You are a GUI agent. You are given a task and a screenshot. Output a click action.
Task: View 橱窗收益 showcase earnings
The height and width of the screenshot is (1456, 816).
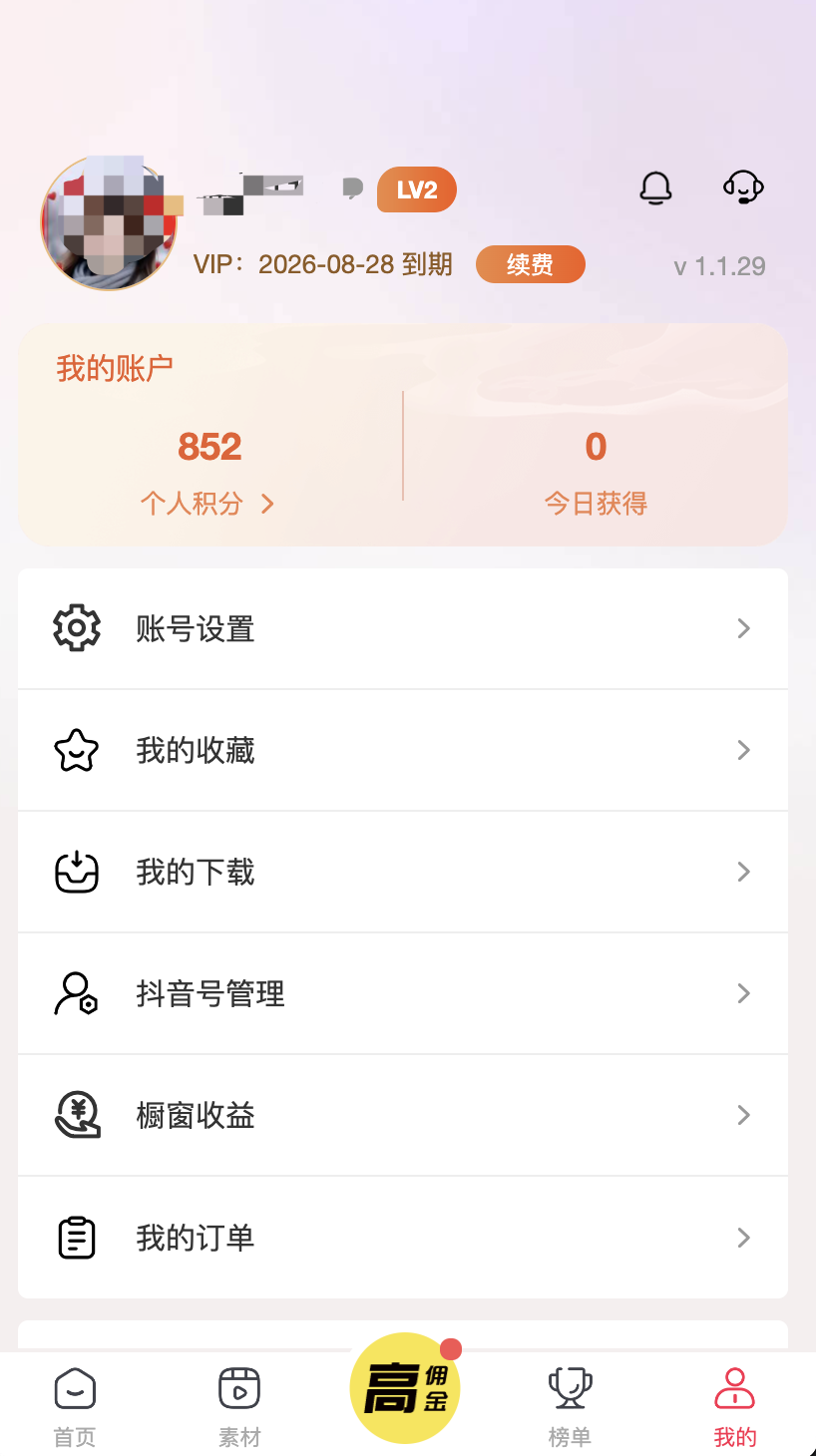pyautogui.click(x=403, y=1115)
